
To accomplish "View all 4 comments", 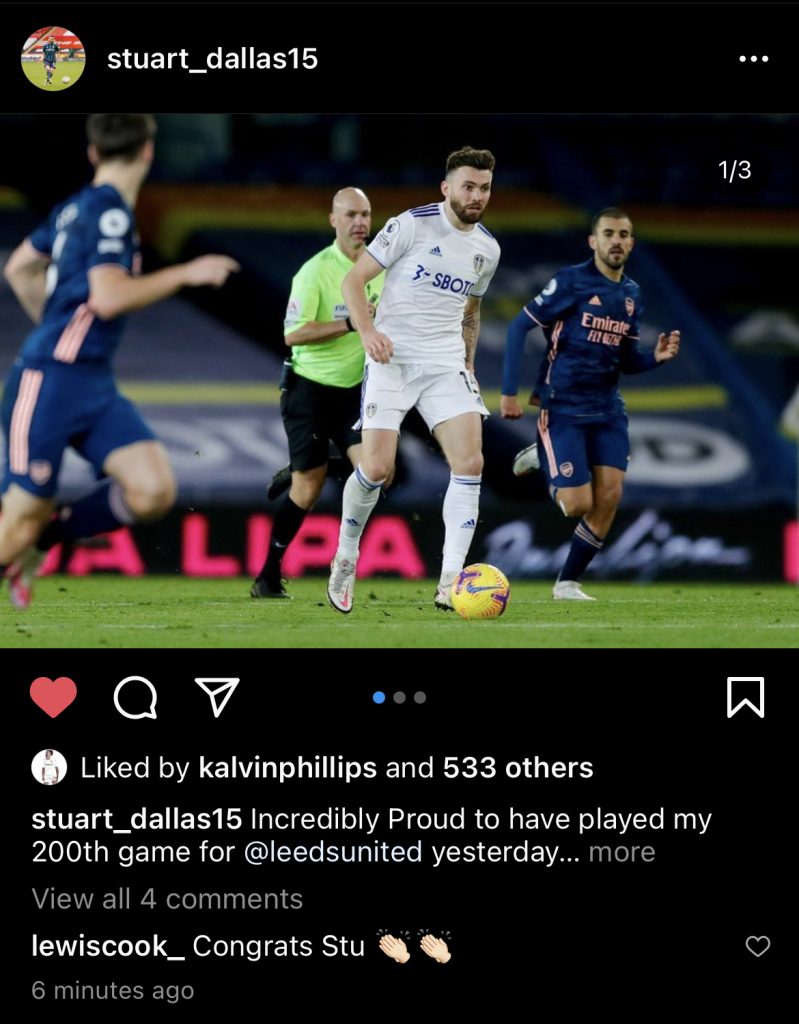I will click(x=167, y=898).
